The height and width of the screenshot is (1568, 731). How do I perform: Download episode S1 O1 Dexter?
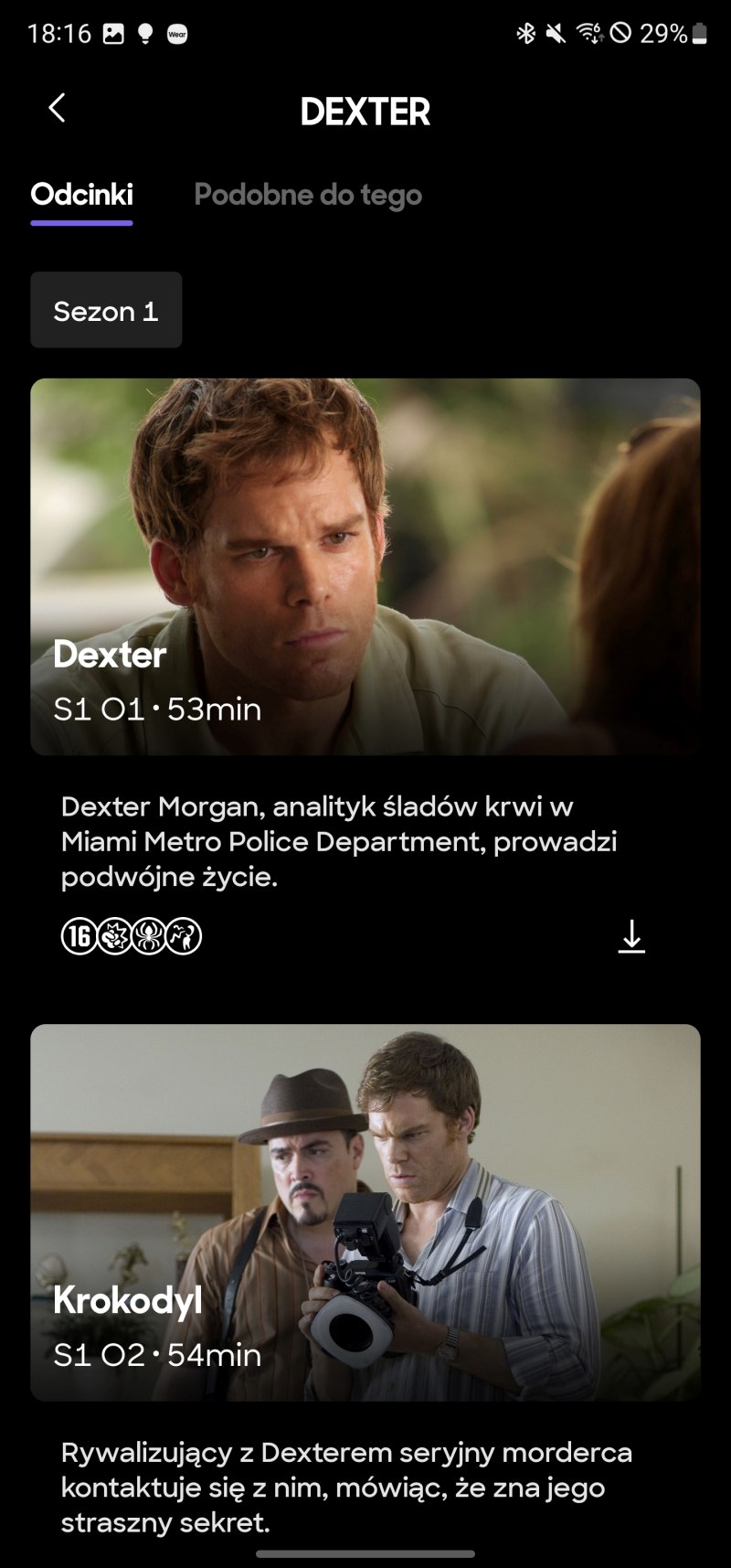click(x=631, y=936)
